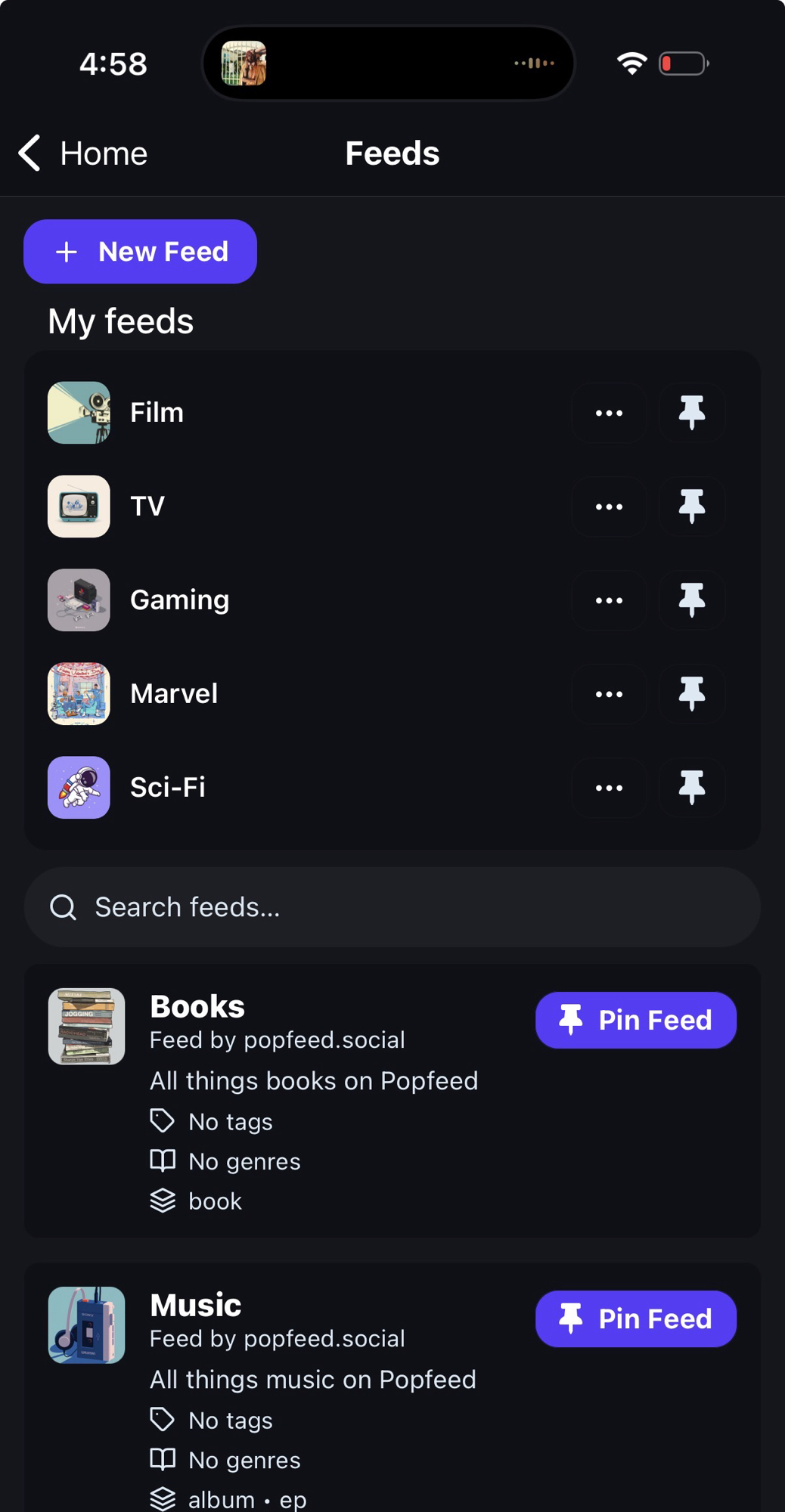Open more options for Film feed

pyautogui.click(x=609, y=413)
